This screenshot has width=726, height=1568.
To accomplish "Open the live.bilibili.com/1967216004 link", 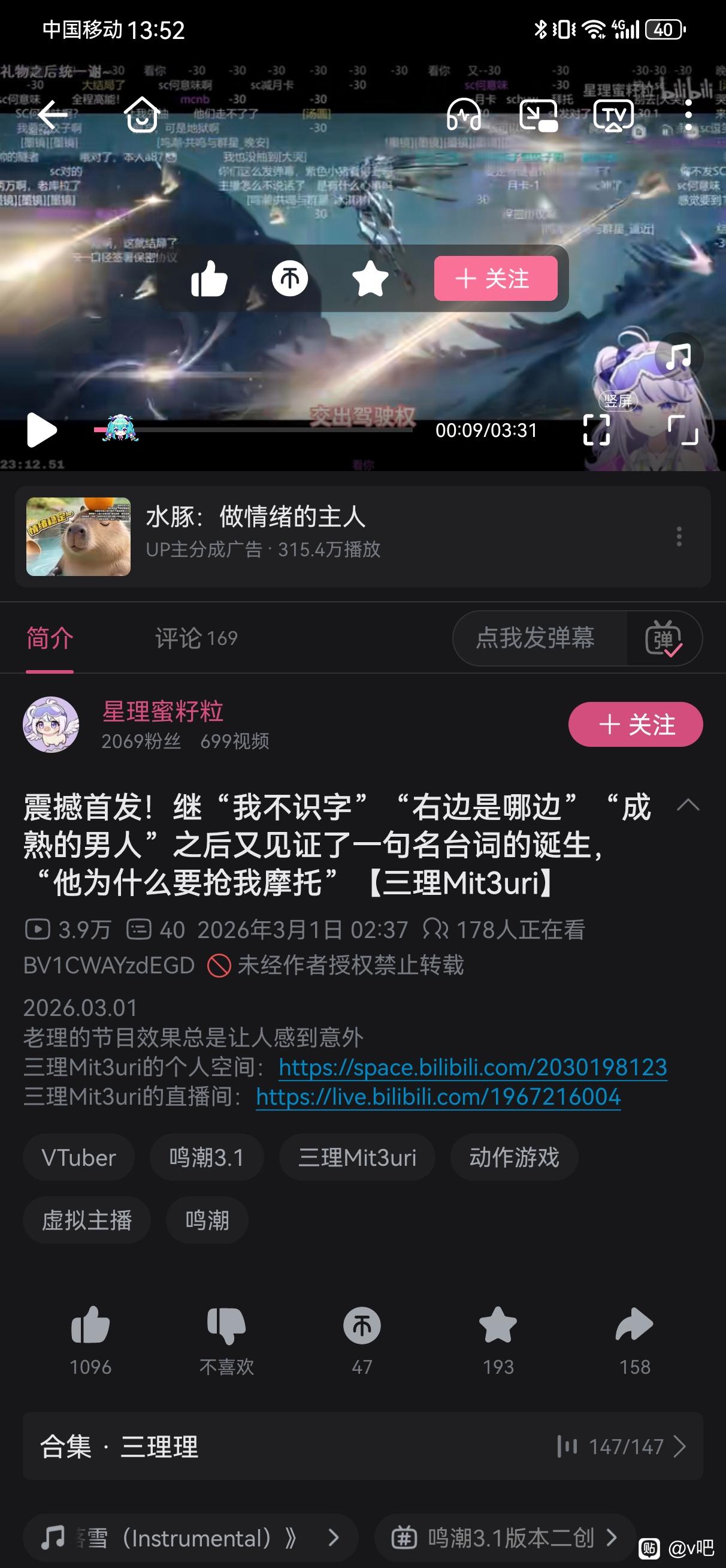I will [x=438, y=1096].
